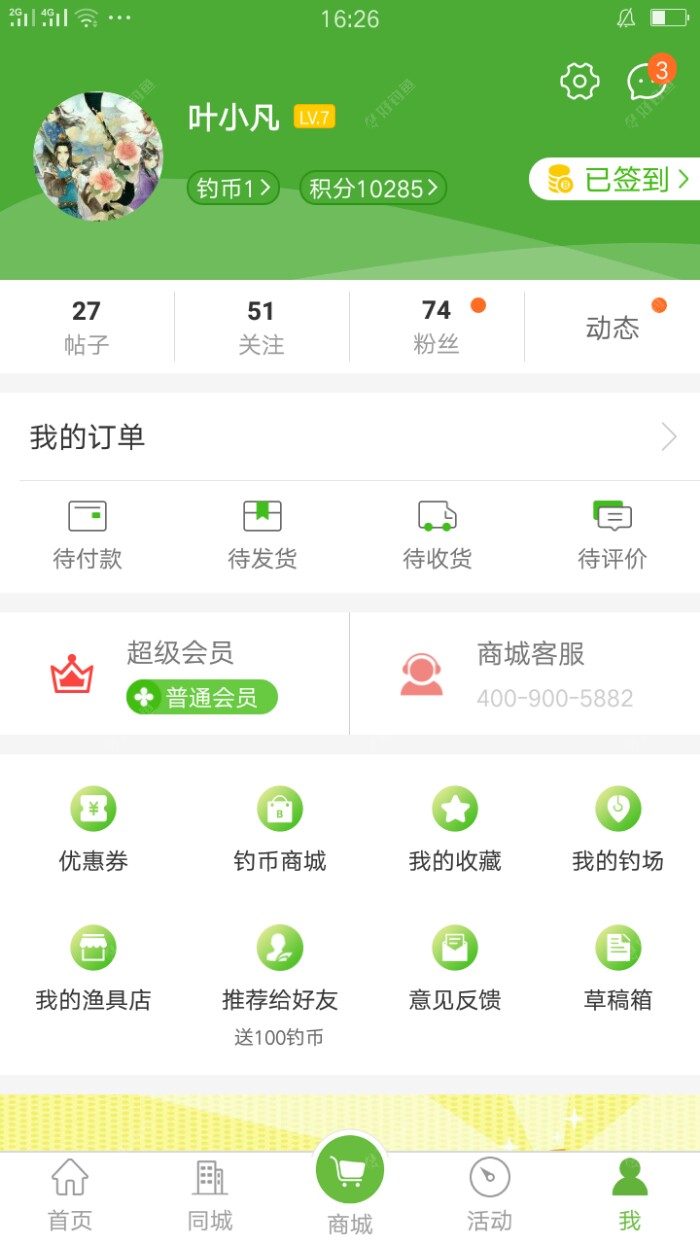Open the 74 粉丝 followers list

click(x=436, y=326)
